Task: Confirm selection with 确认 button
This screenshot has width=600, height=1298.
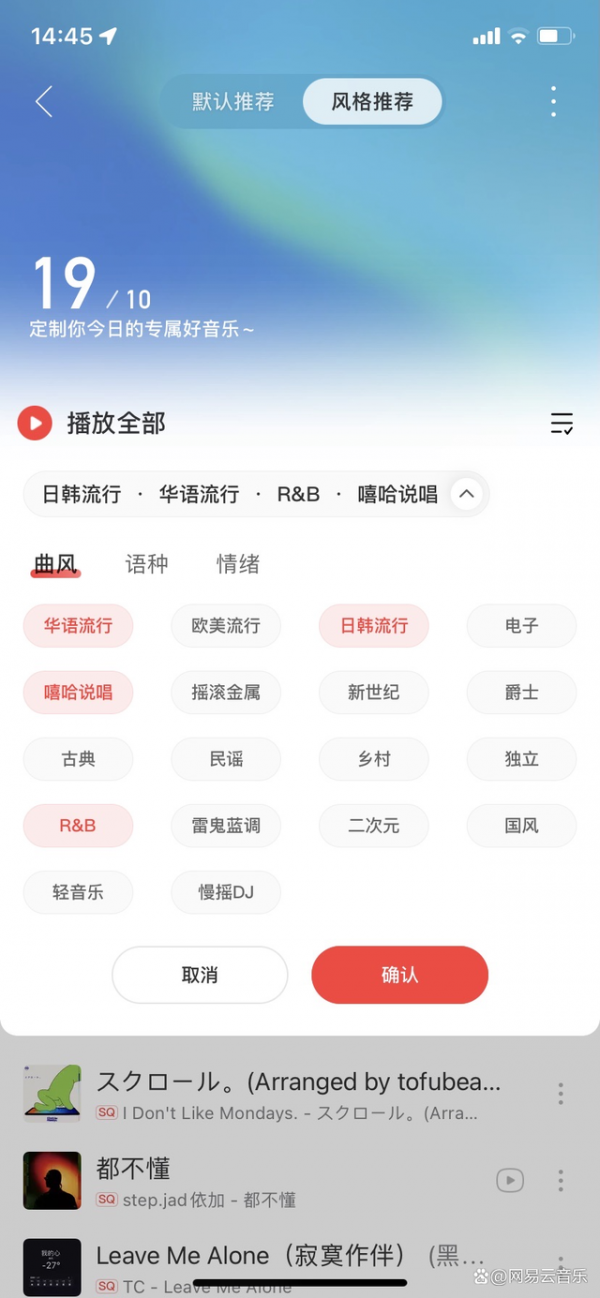Action: tap(400, 975)
